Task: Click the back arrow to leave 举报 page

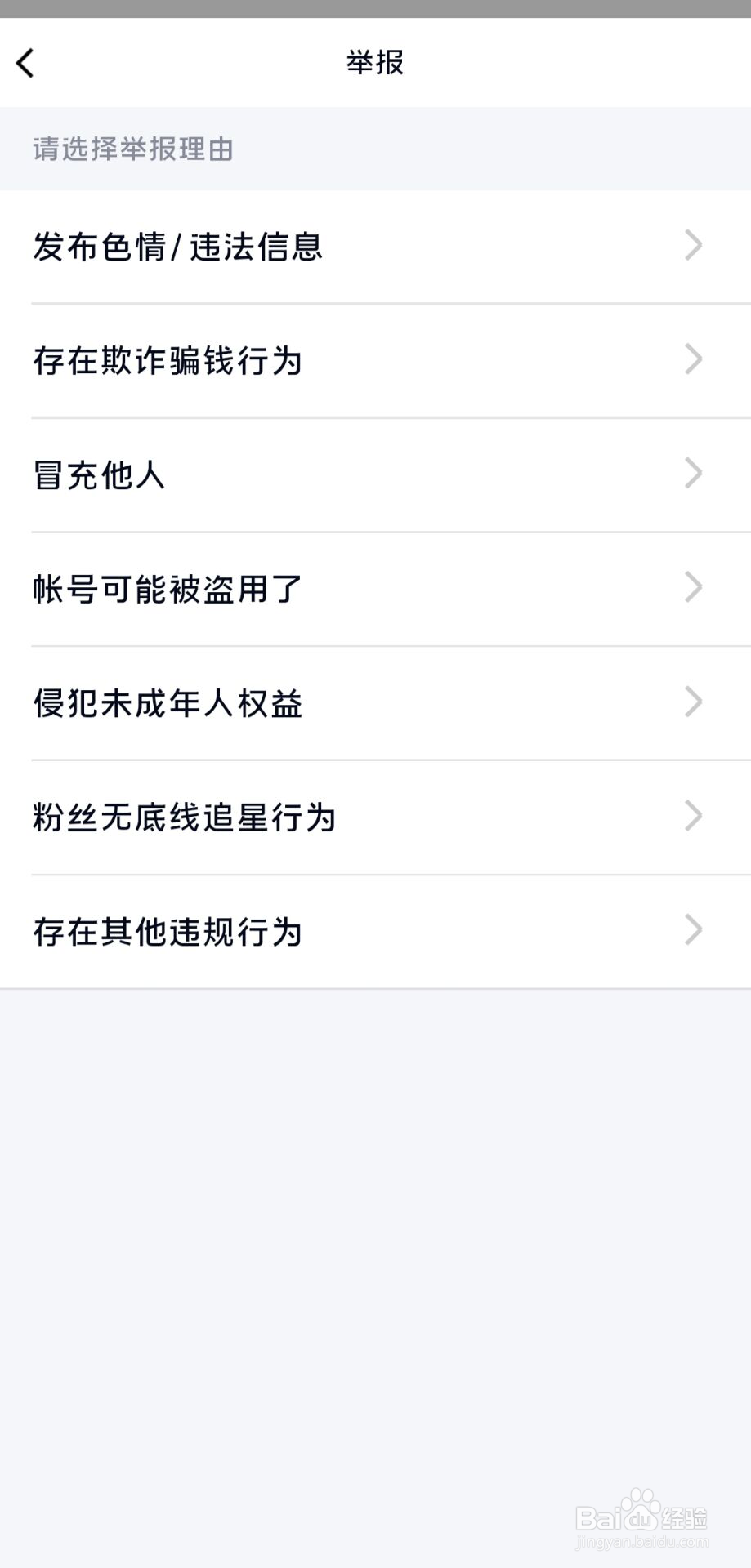Action: coord(25,62)
